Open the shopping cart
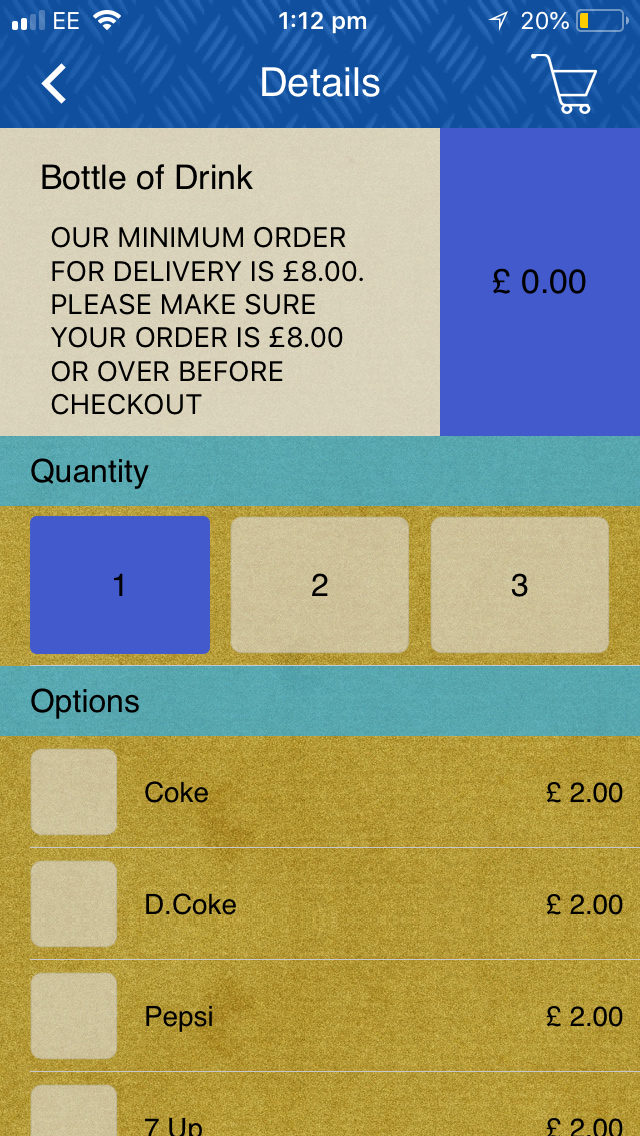This screenshot has width=640, height=1136. coord(564,83)
